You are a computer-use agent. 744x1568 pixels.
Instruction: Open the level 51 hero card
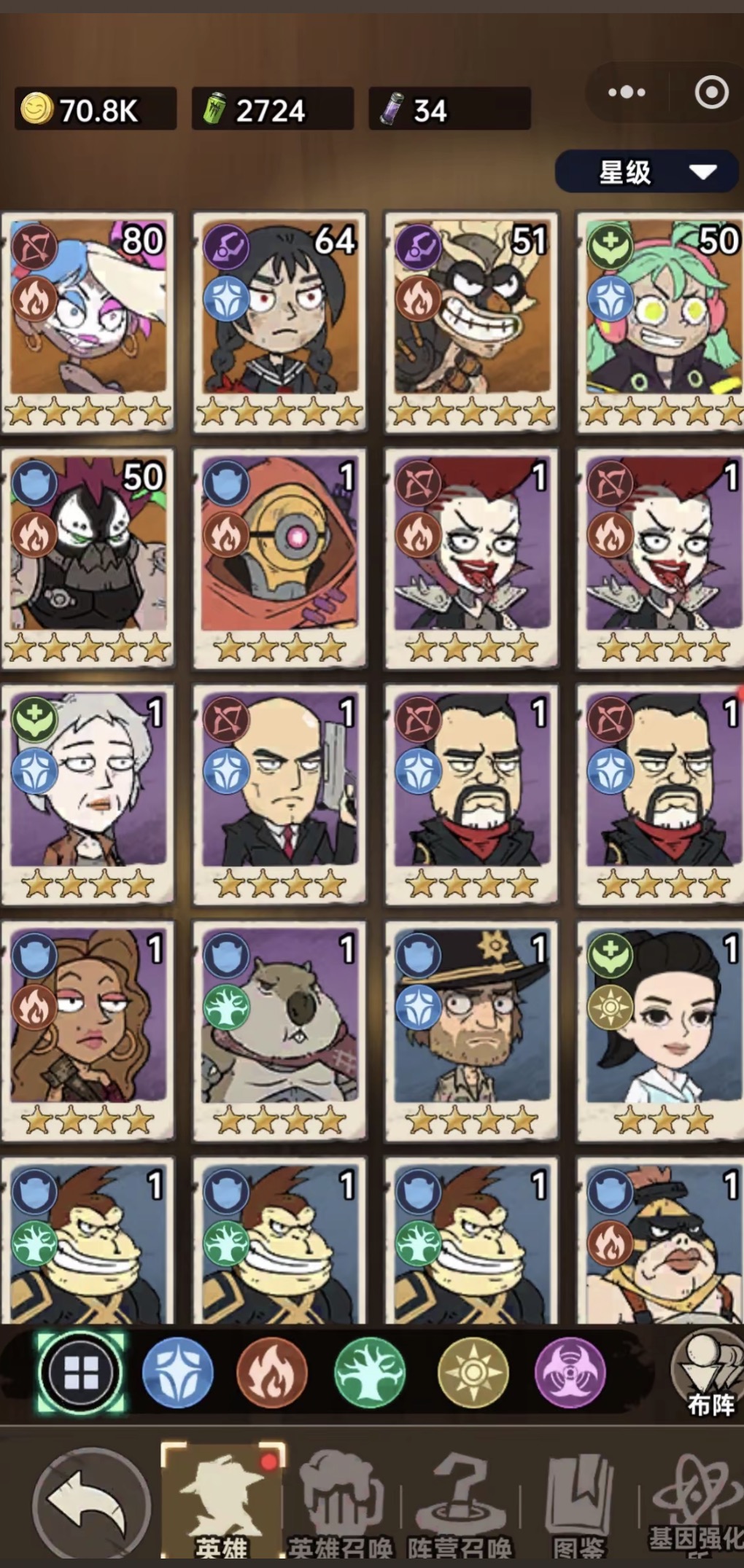pos(472,321)
